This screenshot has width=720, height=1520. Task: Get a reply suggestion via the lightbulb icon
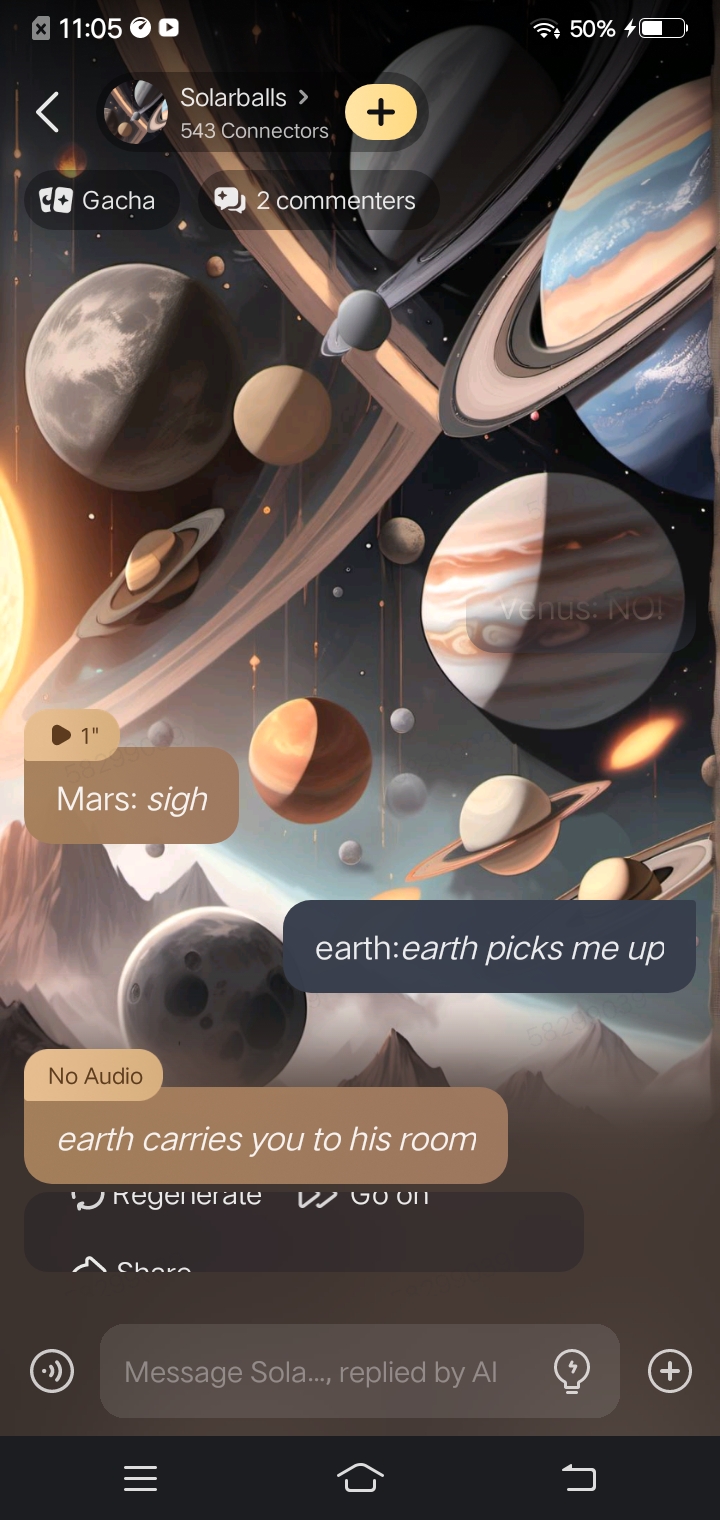[x=571, y=1371]
